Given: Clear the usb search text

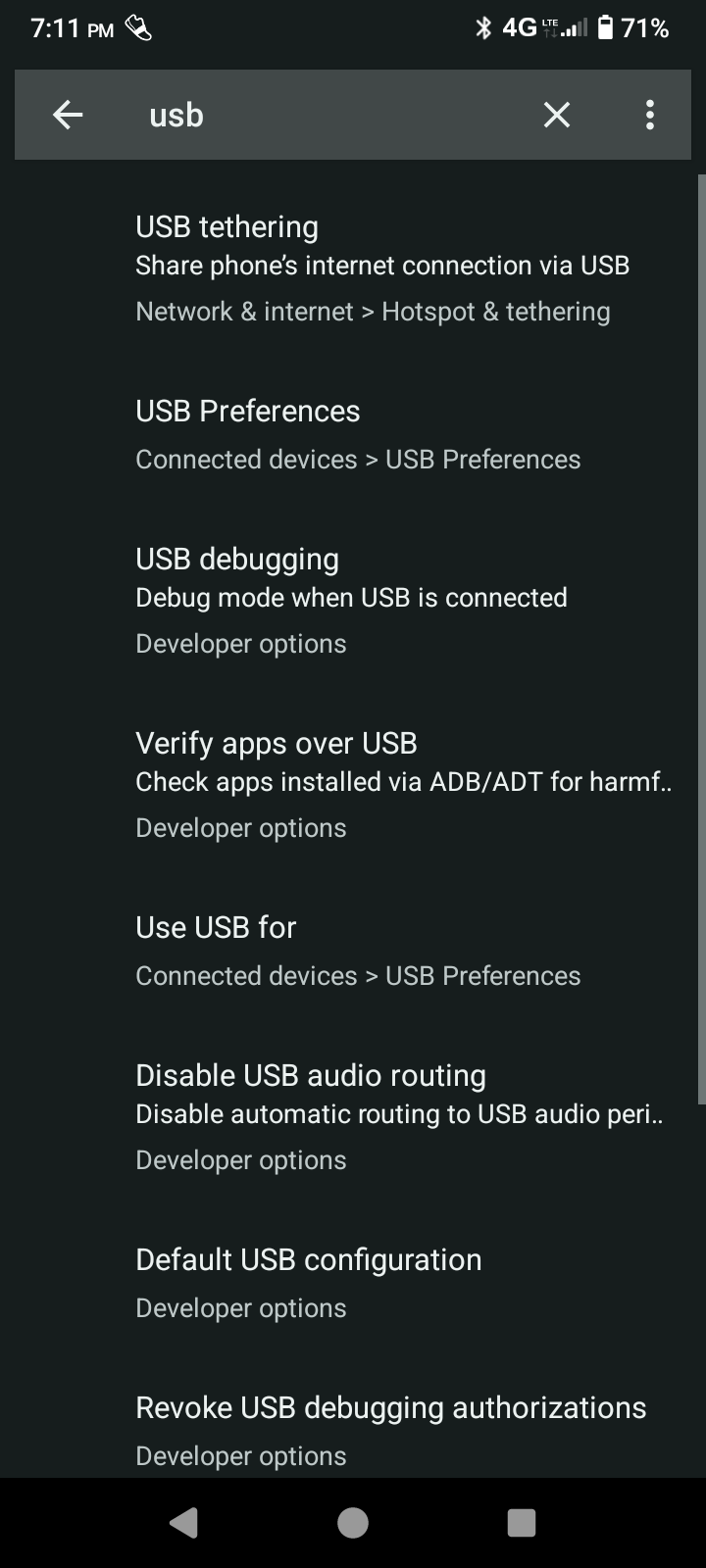Looking at the screenshot, I should pos(556,115).
